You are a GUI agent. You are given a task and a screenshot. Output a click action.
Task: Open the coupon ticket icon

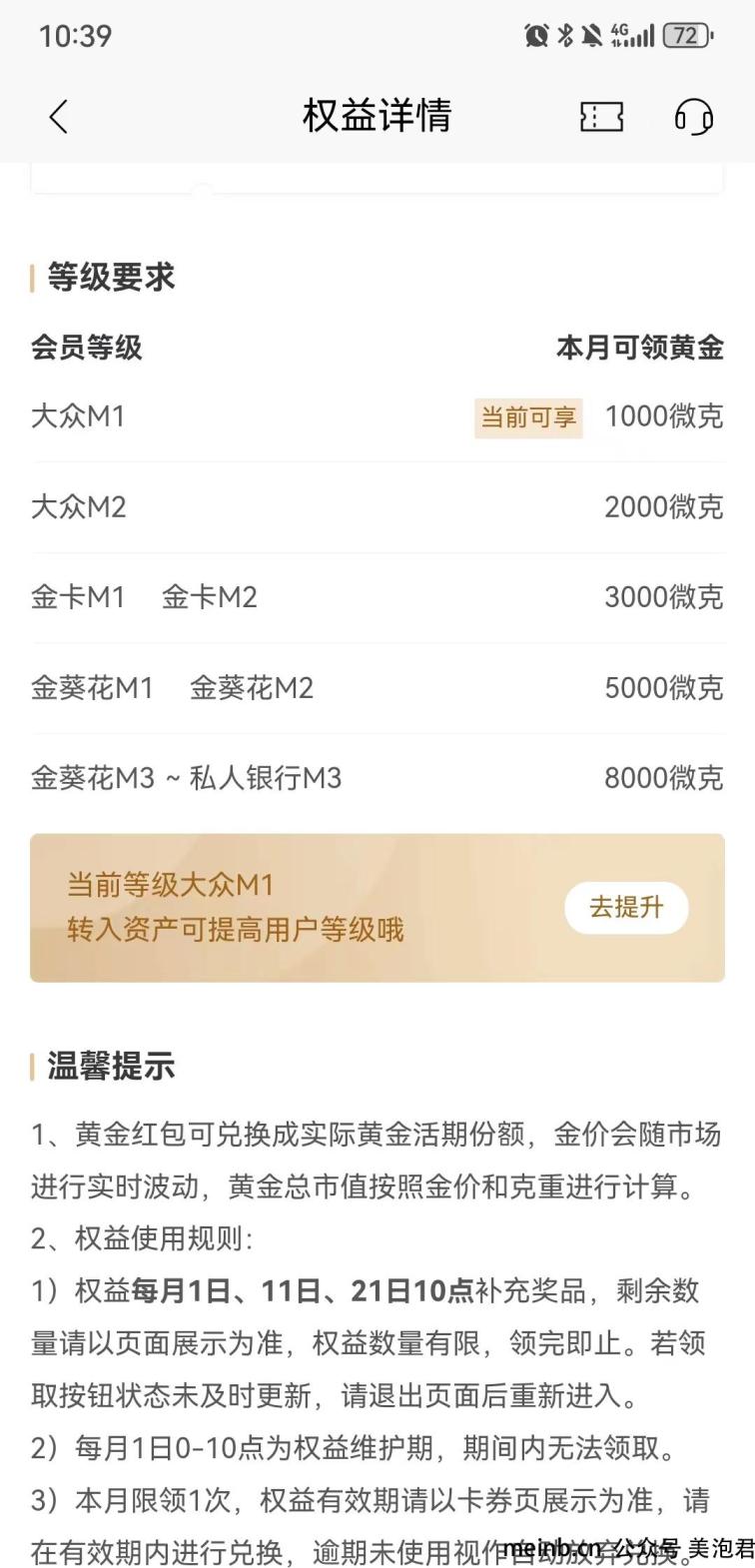(601, 117)
